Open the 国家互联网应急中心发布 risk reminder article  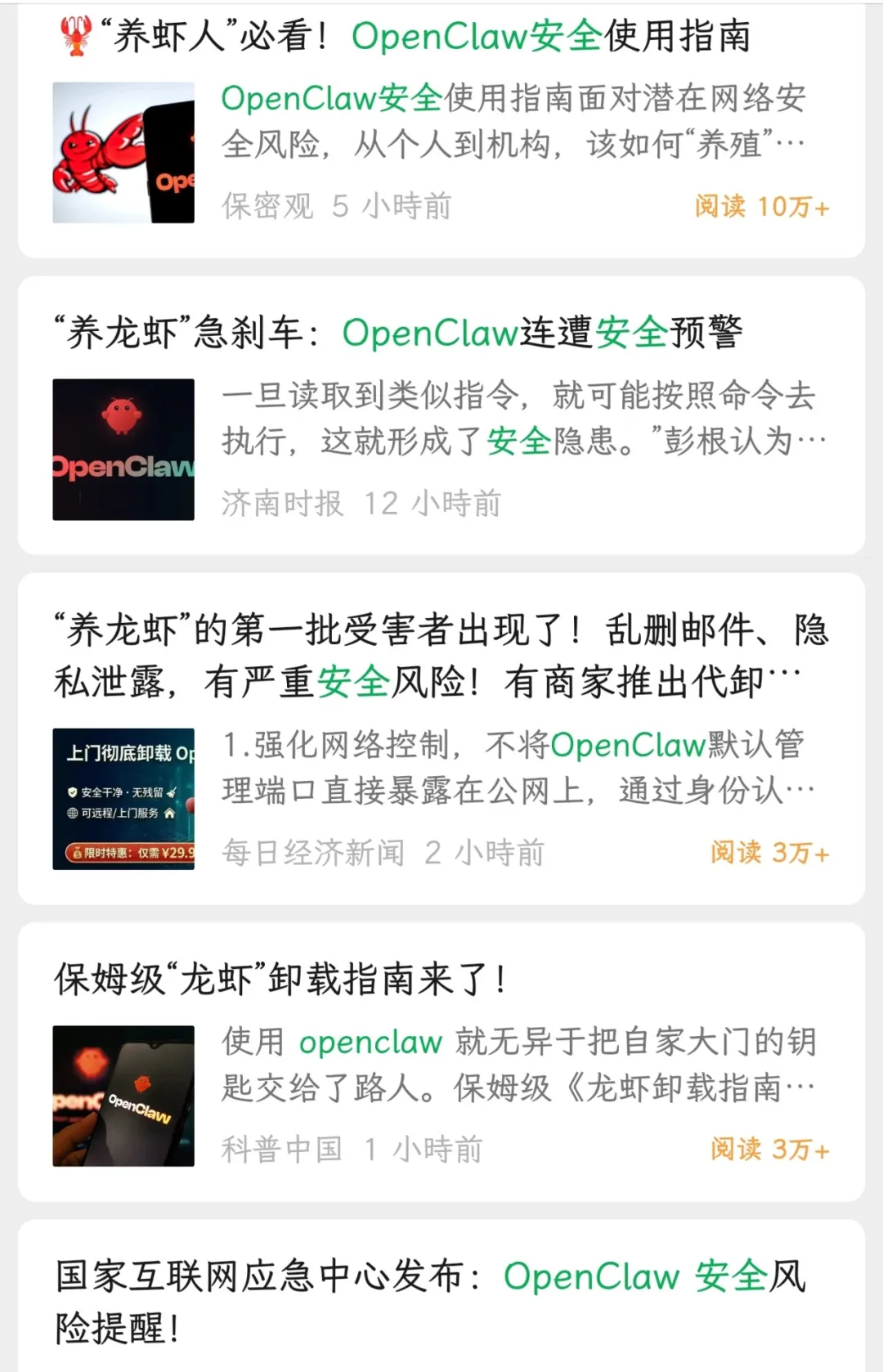(430, 1300)
